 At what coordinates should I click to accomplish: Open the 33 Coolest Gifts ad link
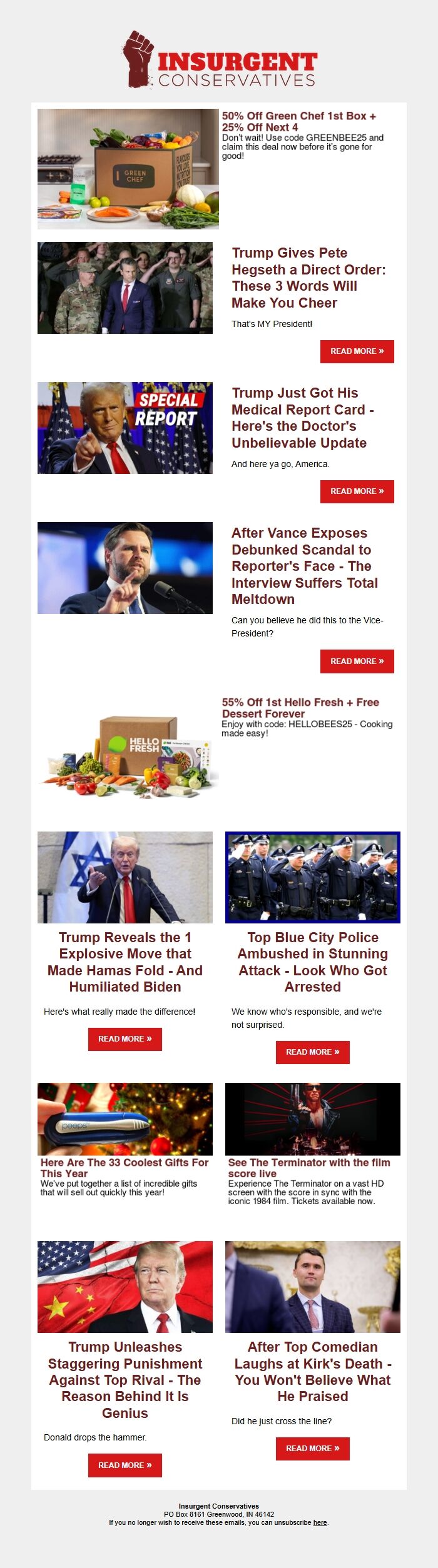pos(124,1167)
